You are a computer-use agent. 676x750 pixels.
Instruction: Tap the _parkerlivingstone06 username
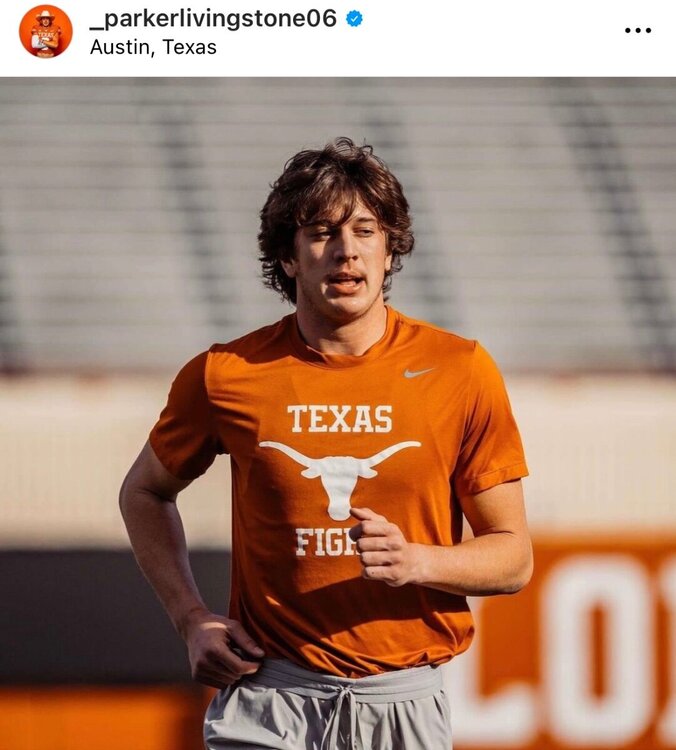click(214, 18)
